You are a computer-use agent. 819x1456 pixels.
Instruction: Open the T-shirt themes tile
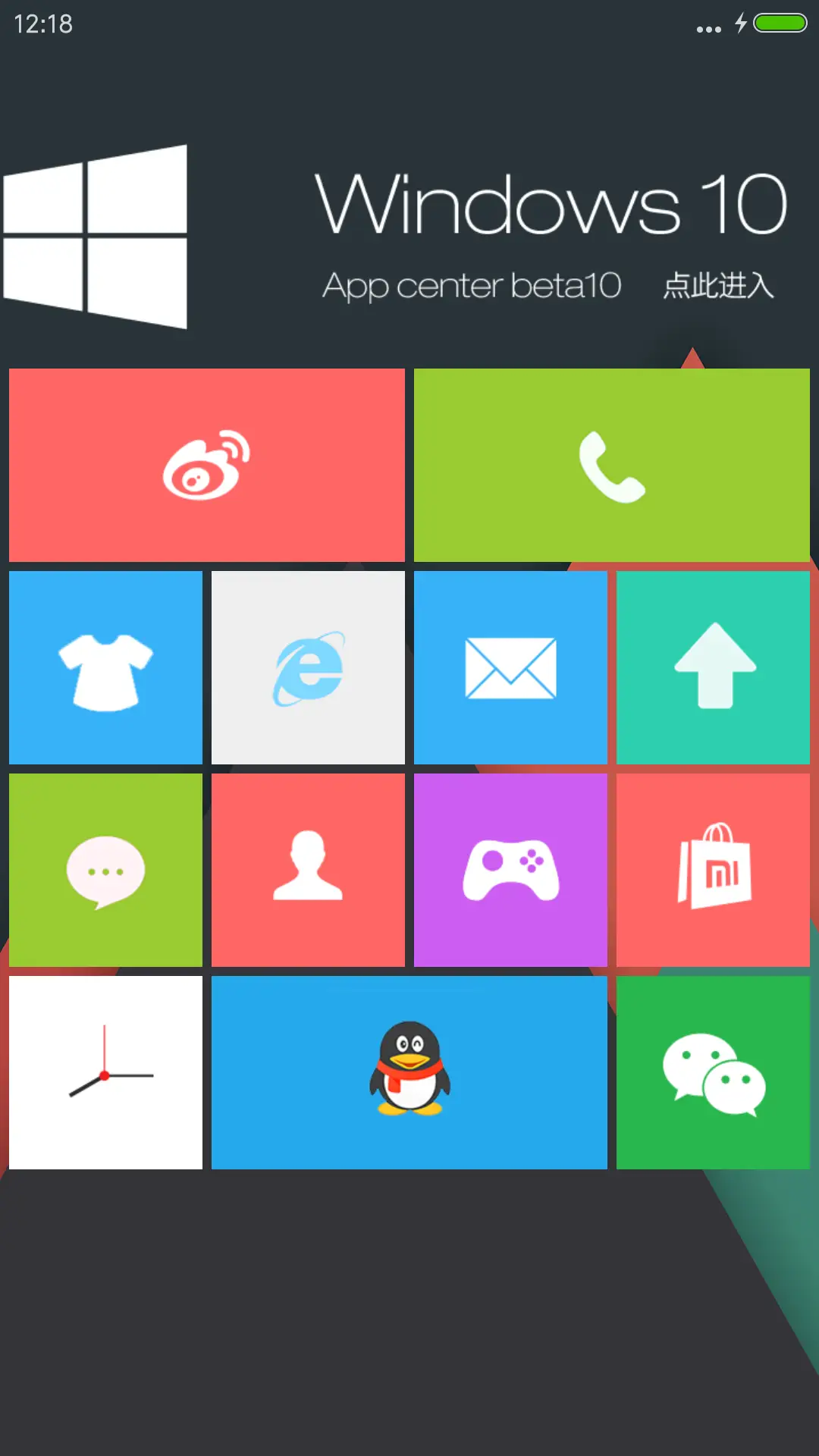point(105,667)
